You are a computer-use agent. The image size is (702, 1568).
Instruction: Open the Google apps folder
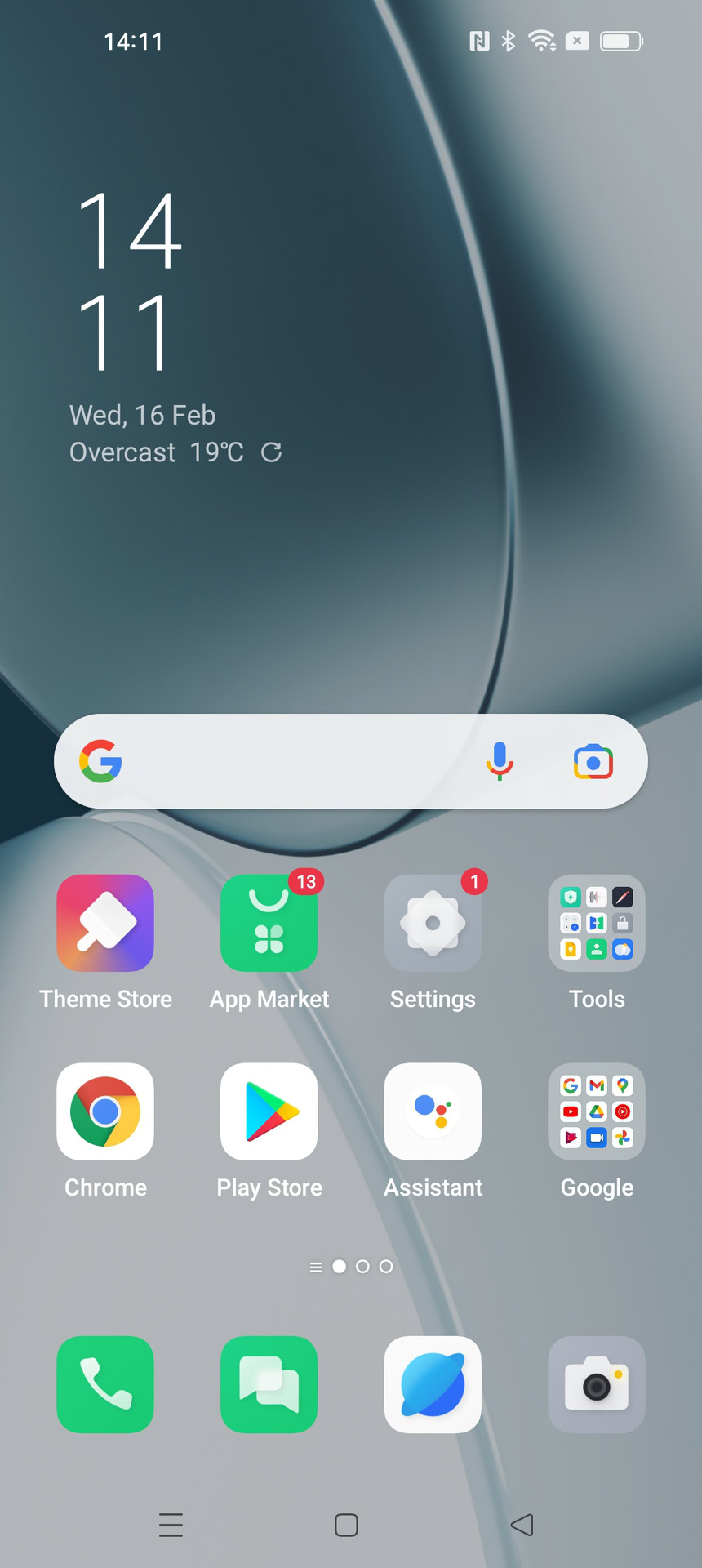tap(597, 1111)
